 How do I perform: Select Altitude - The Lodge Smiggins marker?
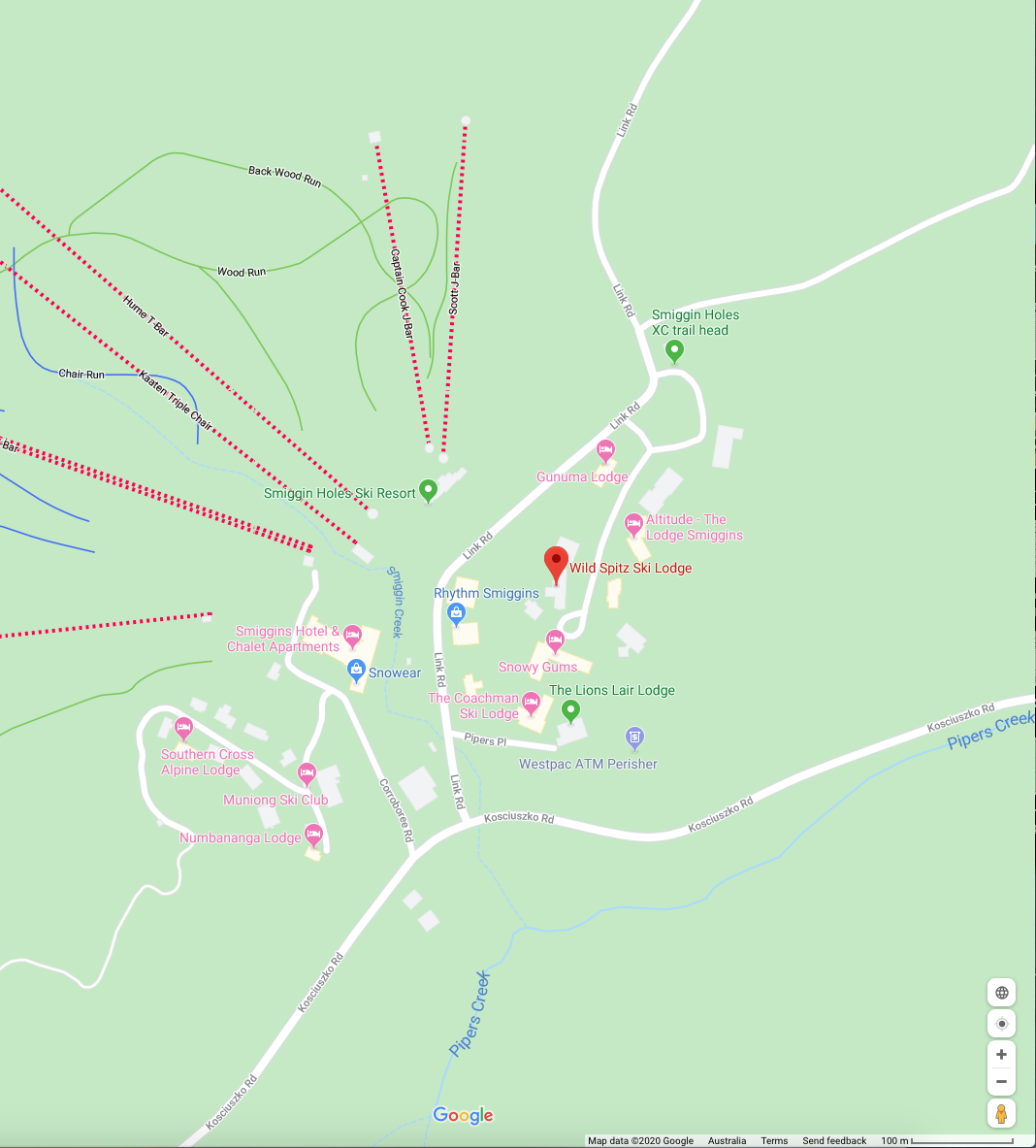click(633, 525)
